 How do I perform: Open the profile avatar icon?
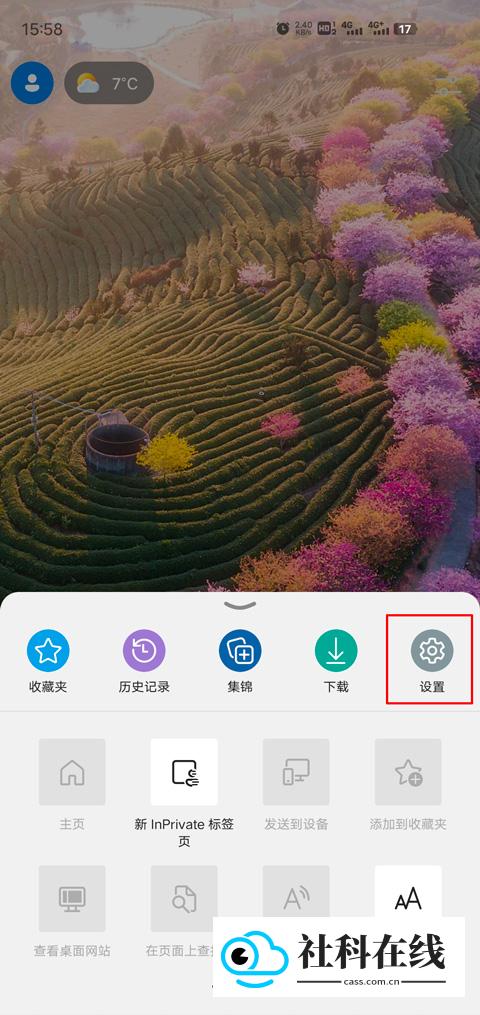click(32, 83)
